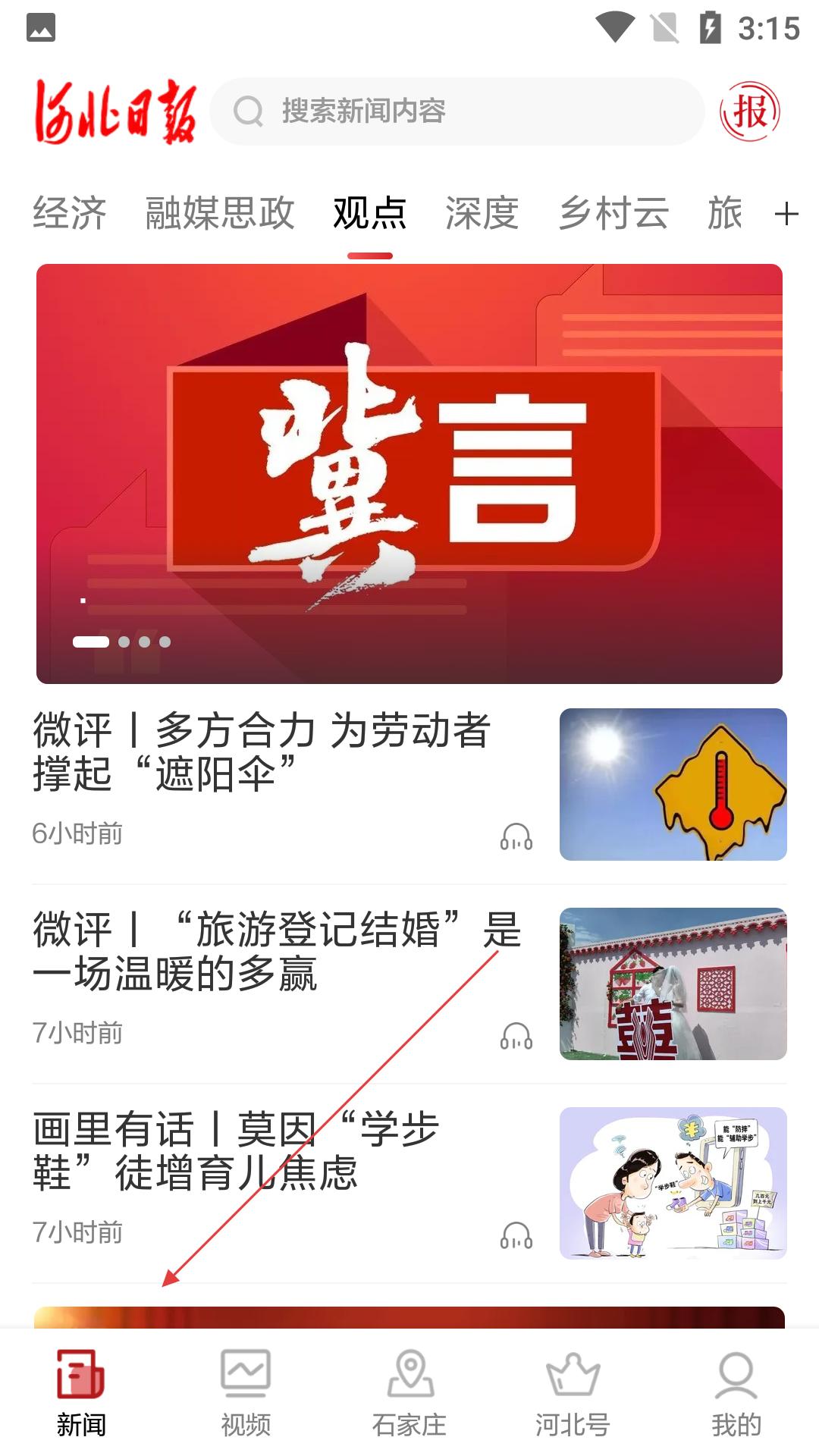
Task: Select the 新闻 bottom tab
Action: 81,1394
